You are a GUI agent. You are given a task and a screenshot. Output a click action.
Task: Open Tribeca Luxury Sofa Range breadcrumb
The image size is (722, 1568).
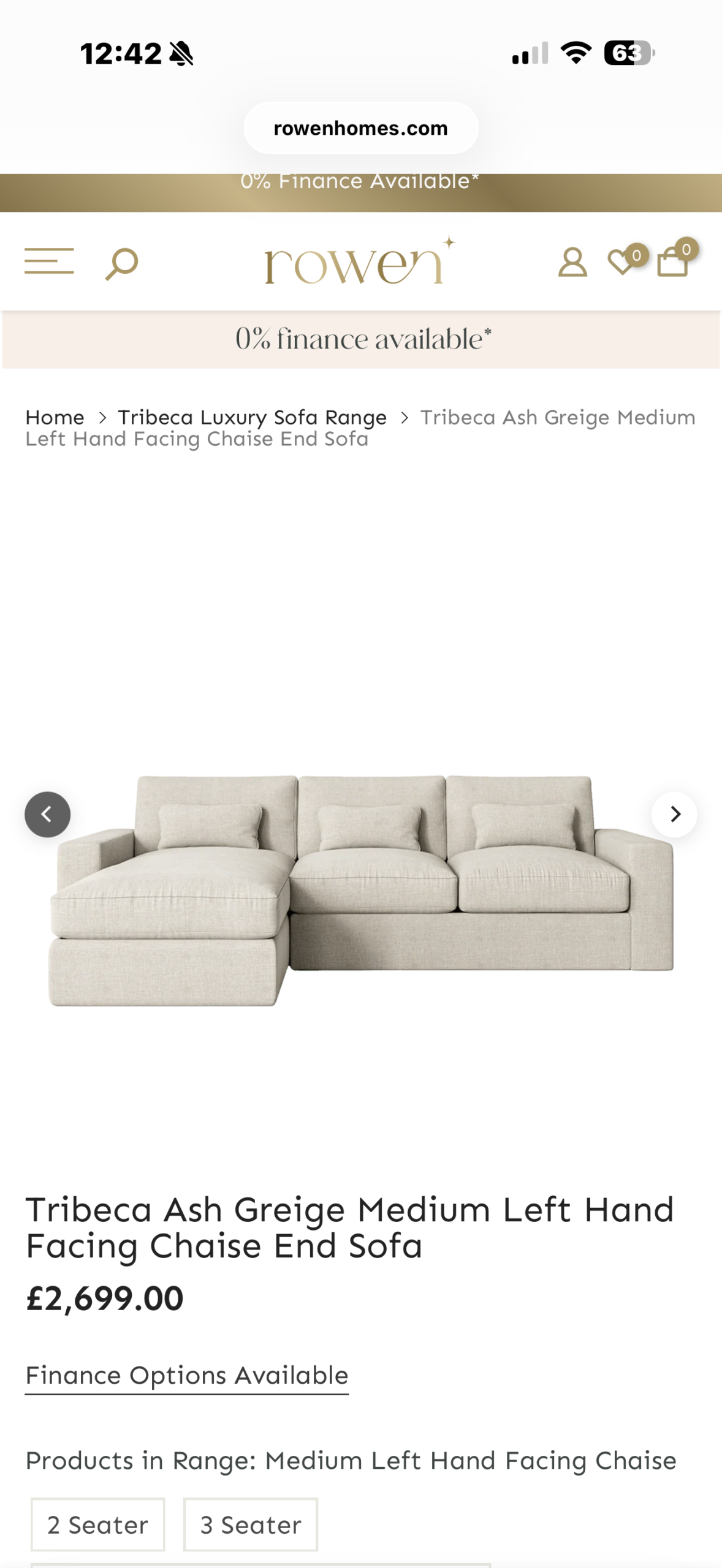[x=252, y=418]
